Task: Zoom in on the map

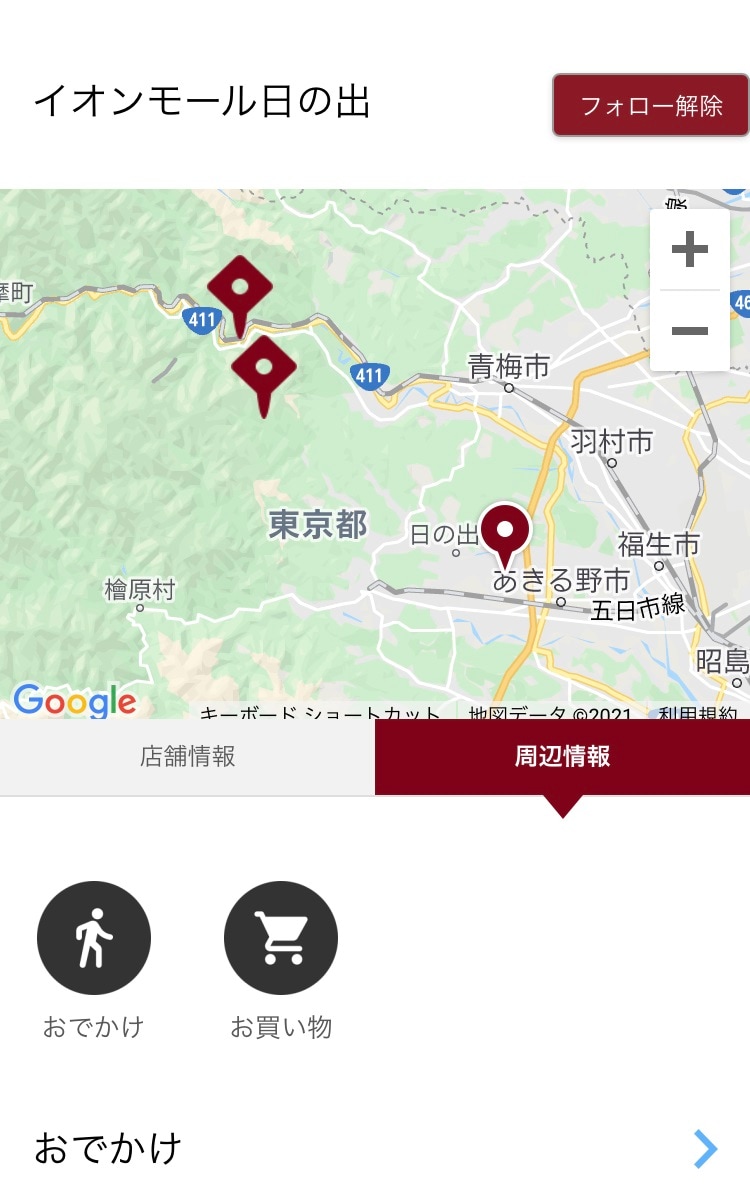Action: (x=689, y=250)
